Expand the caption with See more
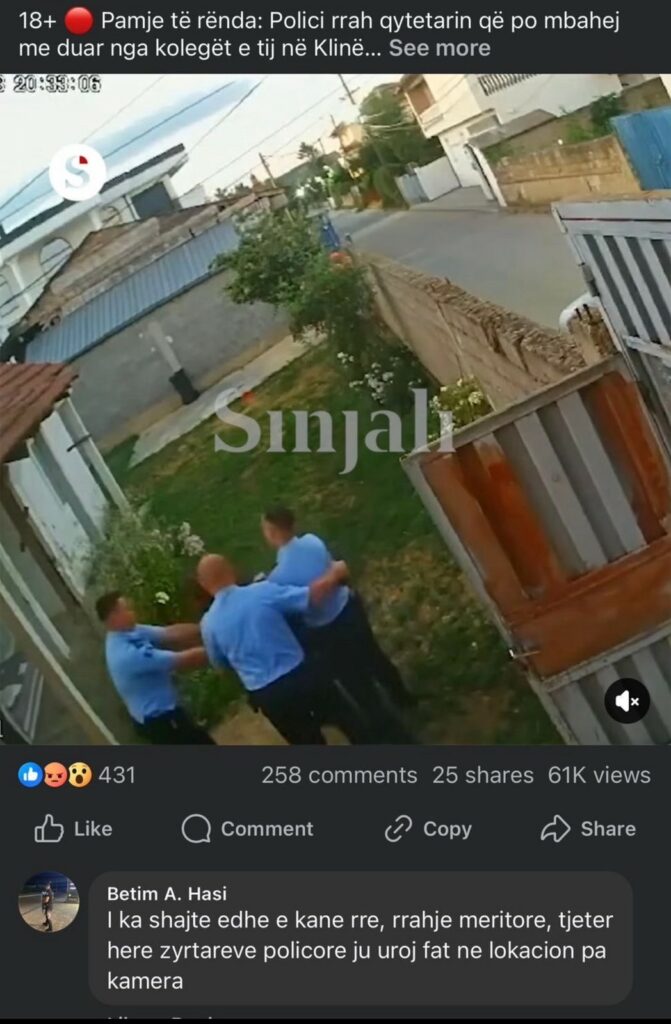671x1024 pixels. pos(439,48)
